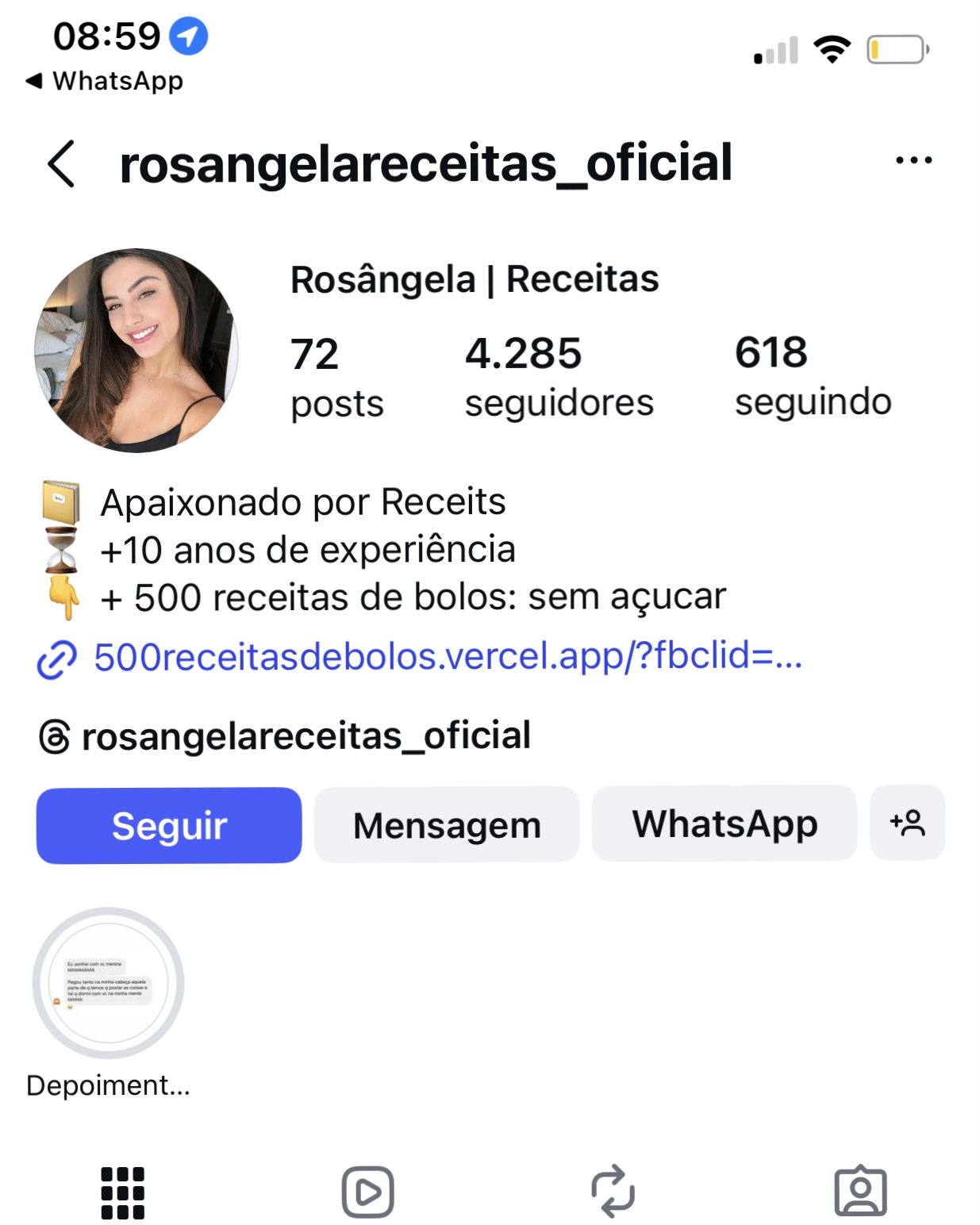980x1225 pixels.
Task: Contact via the WhatsApp button
Action: coord(724,824)
